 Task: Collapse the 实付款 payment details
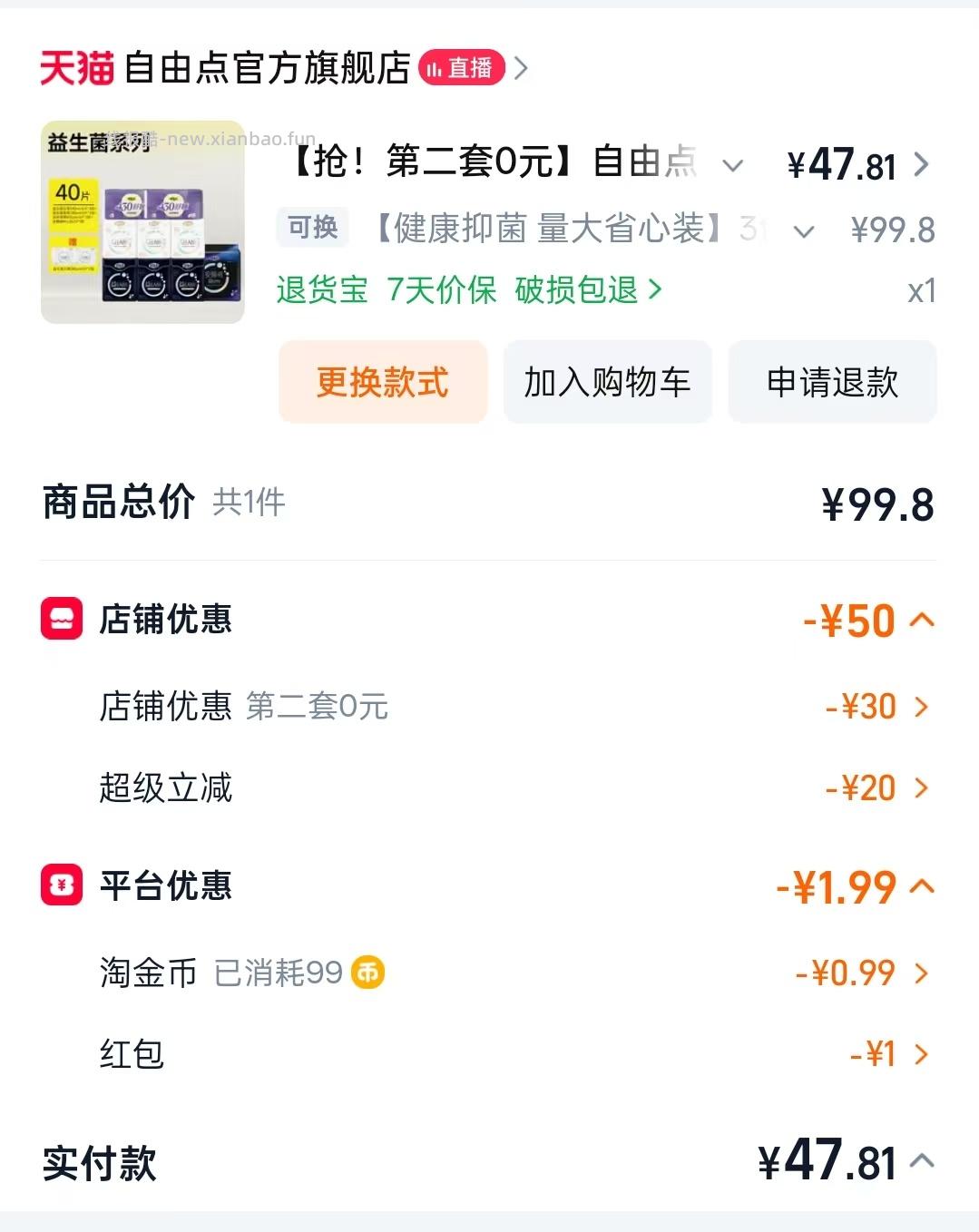click(x=924, y=1159)
